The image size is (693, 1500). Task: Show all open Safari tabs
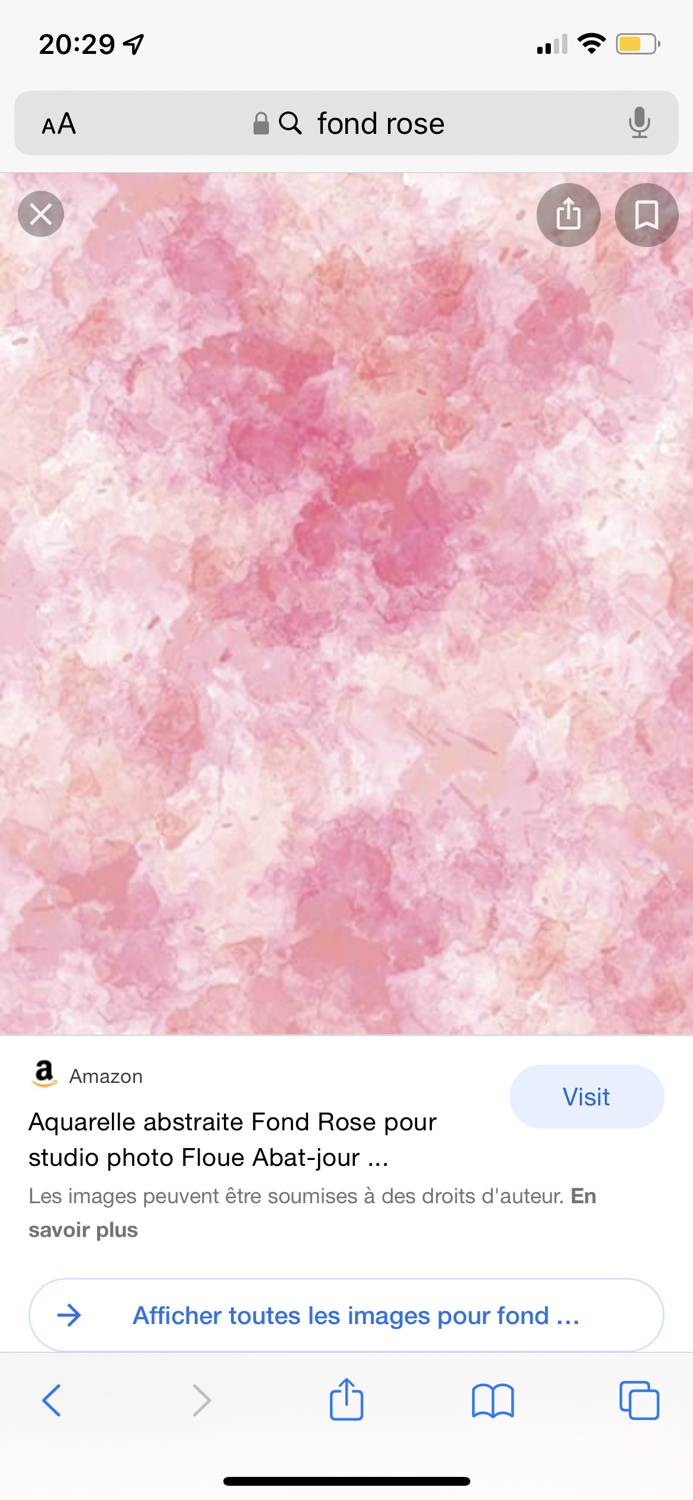[639, 1400]
